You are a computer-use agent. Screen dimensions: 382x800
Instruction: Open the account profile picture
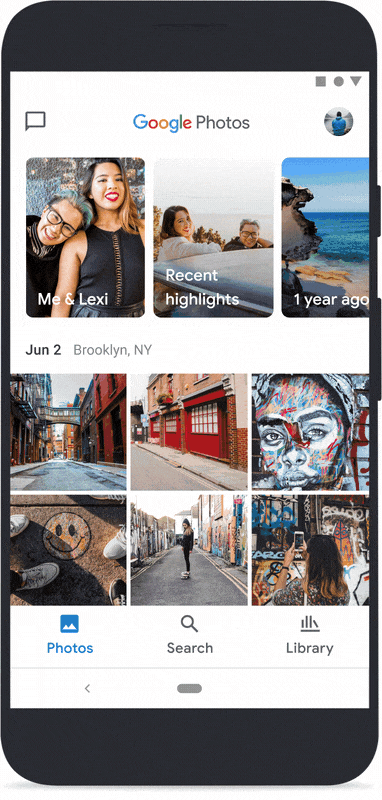click(x=339, y=121)
